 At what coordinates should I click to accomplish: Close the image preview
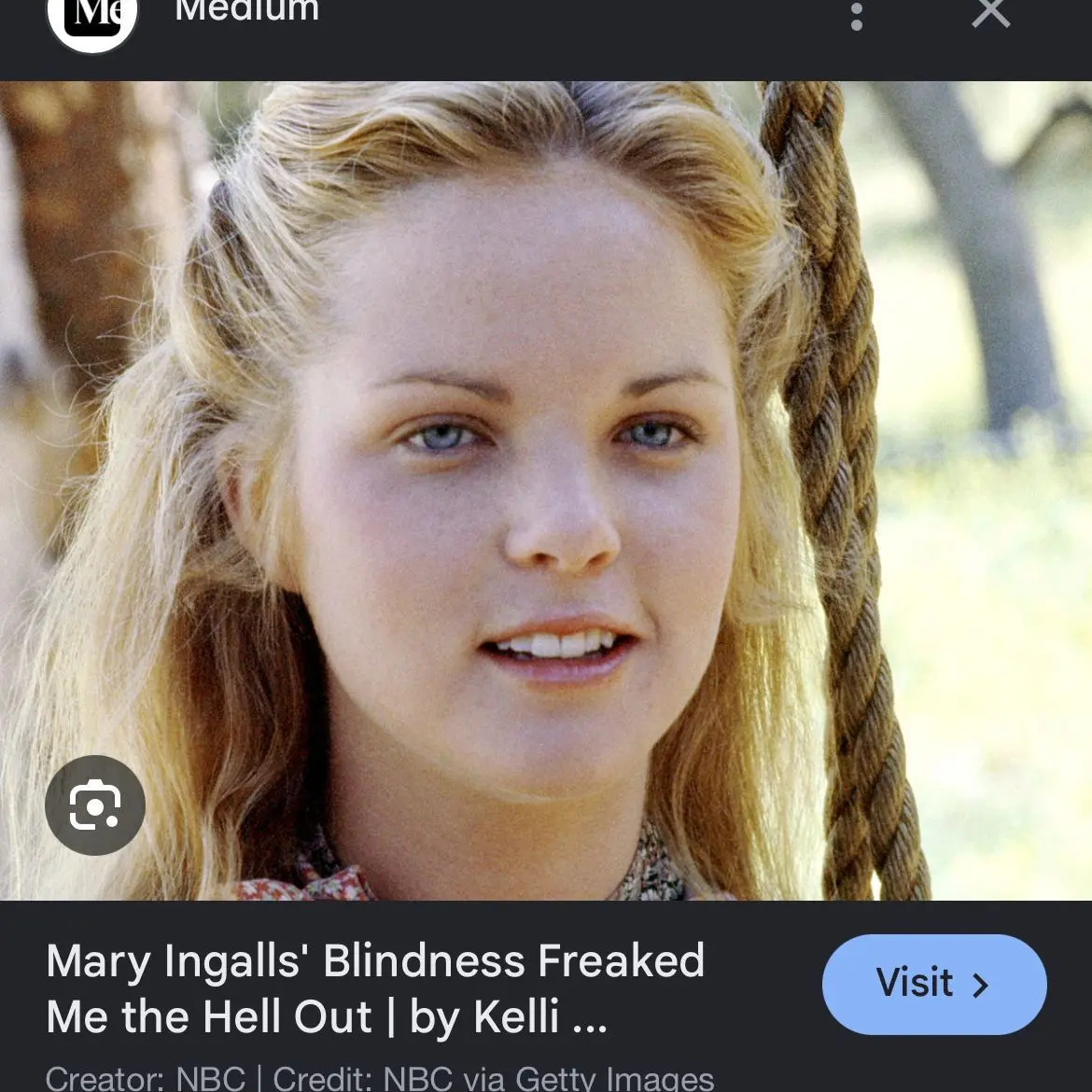click(x=990, y=13)
